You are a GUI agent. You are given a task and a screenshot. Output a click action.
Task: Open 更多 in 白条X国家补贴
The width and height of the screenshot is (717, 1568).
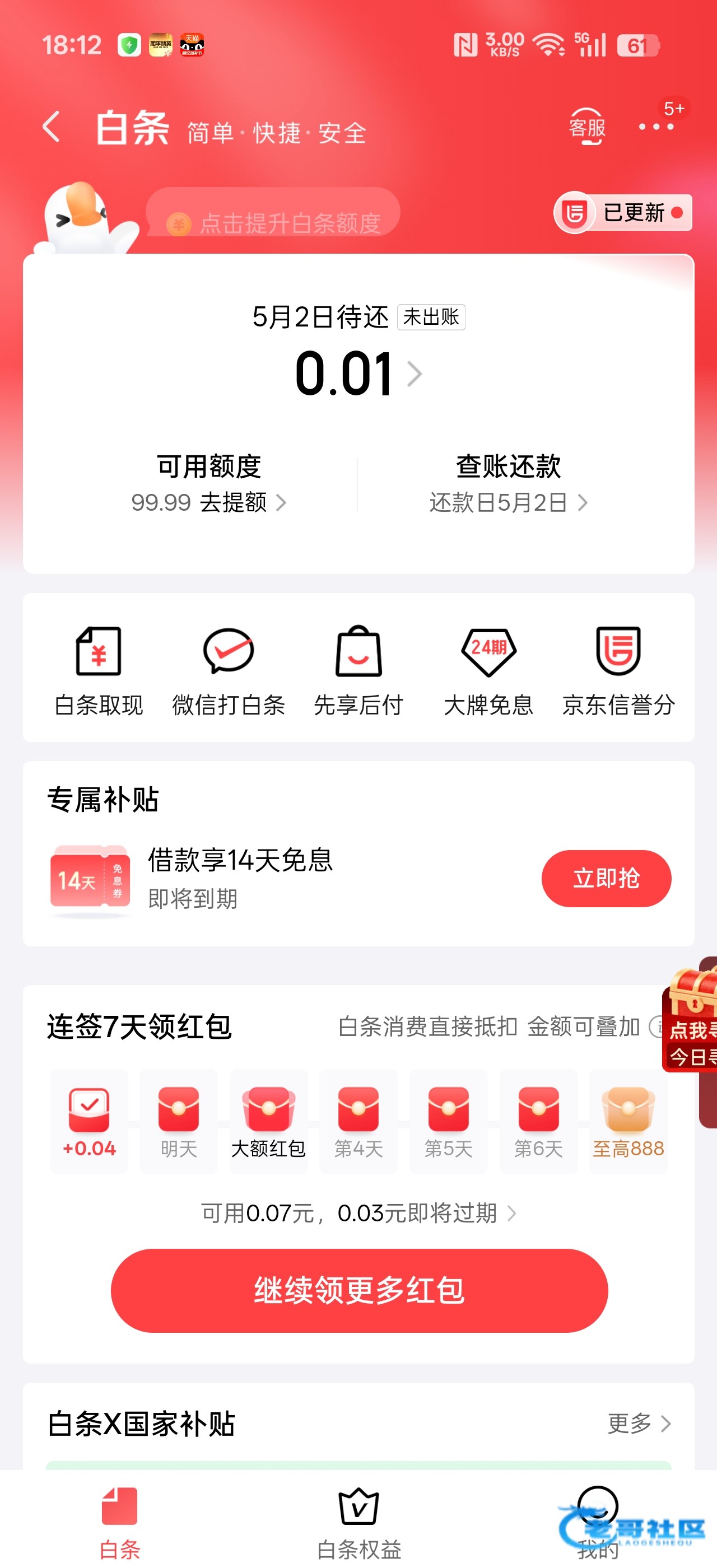[x=639, y=1423]
